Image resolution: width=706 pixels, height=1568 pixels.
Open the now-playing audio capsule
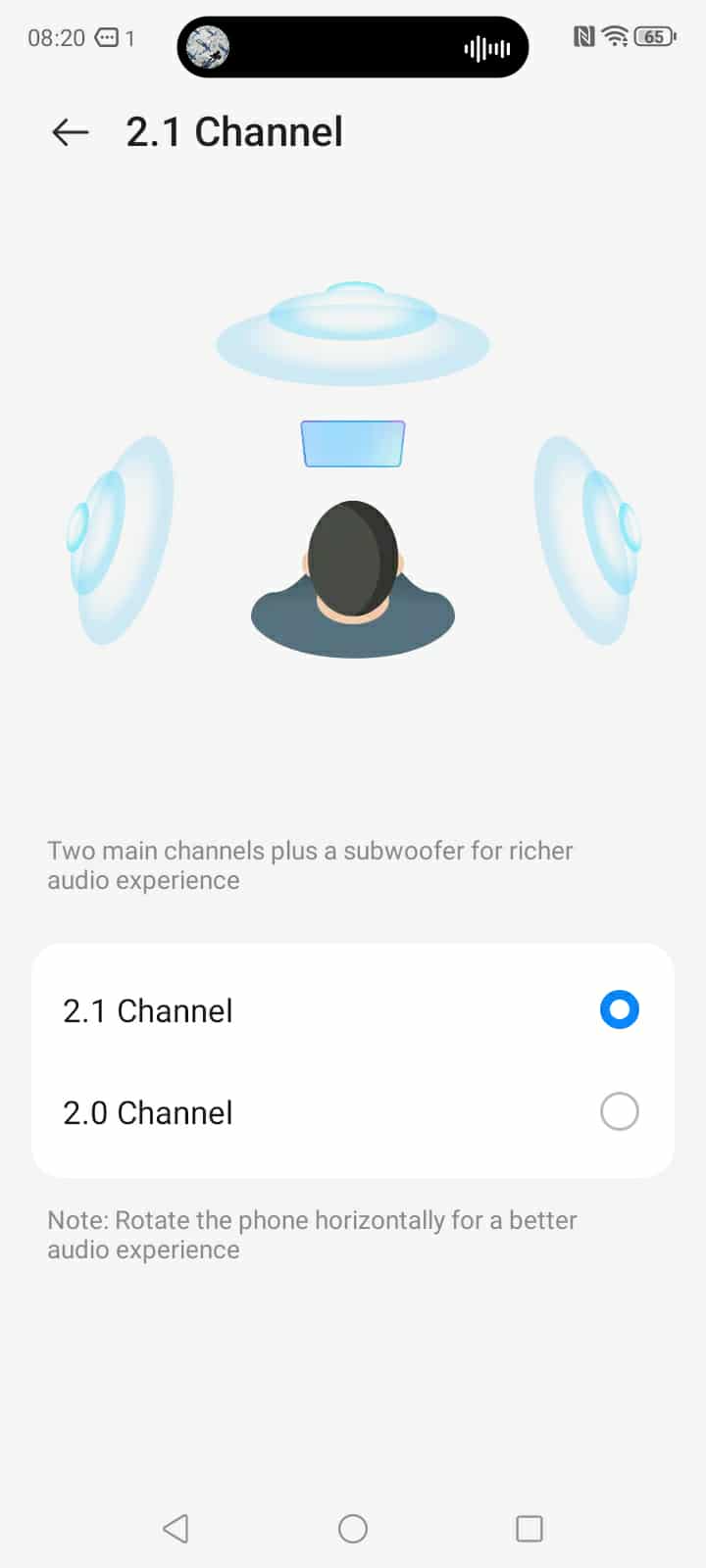click(353, 47)
